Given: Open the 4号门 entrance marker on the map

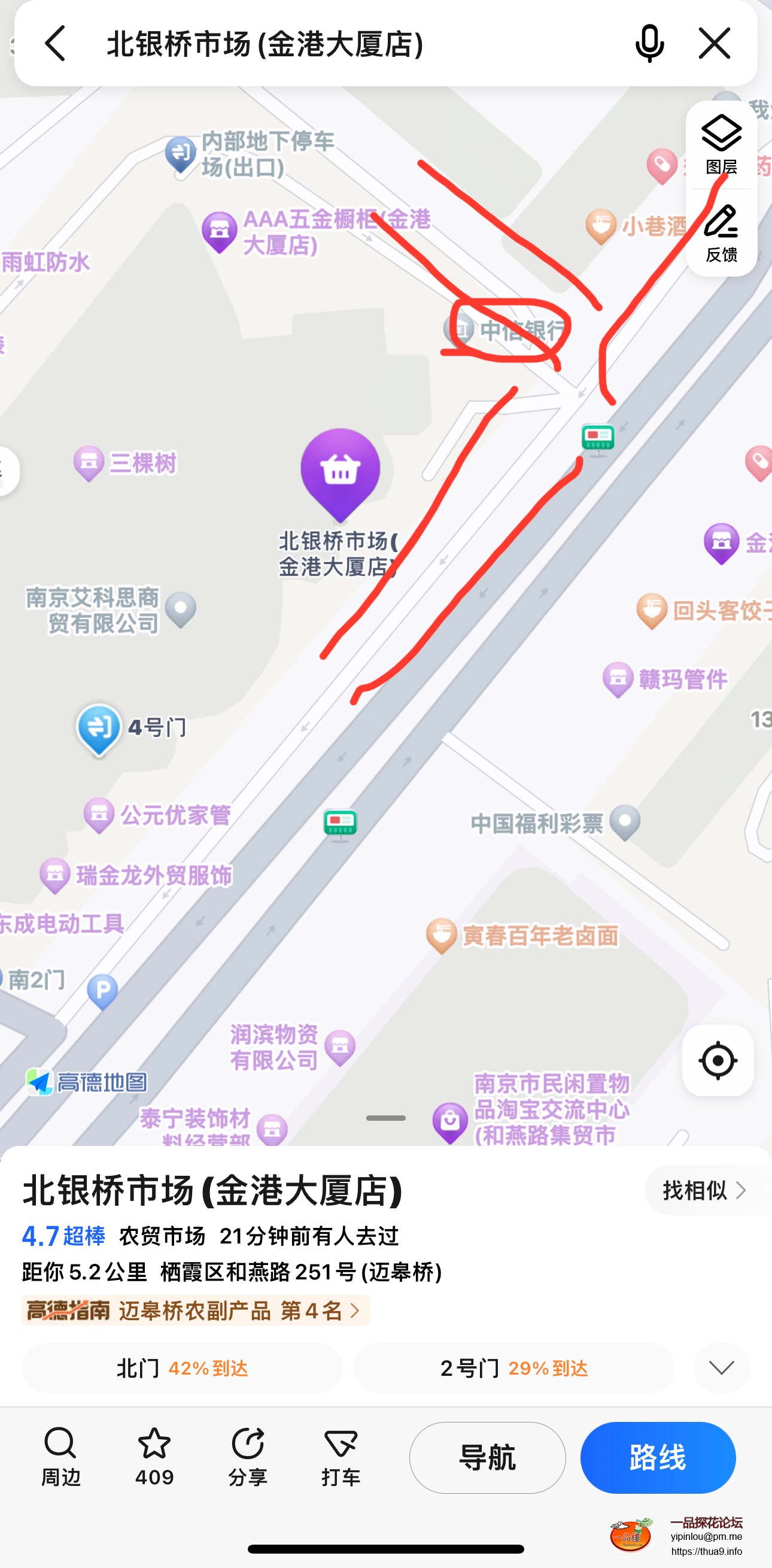Looking at the screenshot, I should click(x=99, y=727).
